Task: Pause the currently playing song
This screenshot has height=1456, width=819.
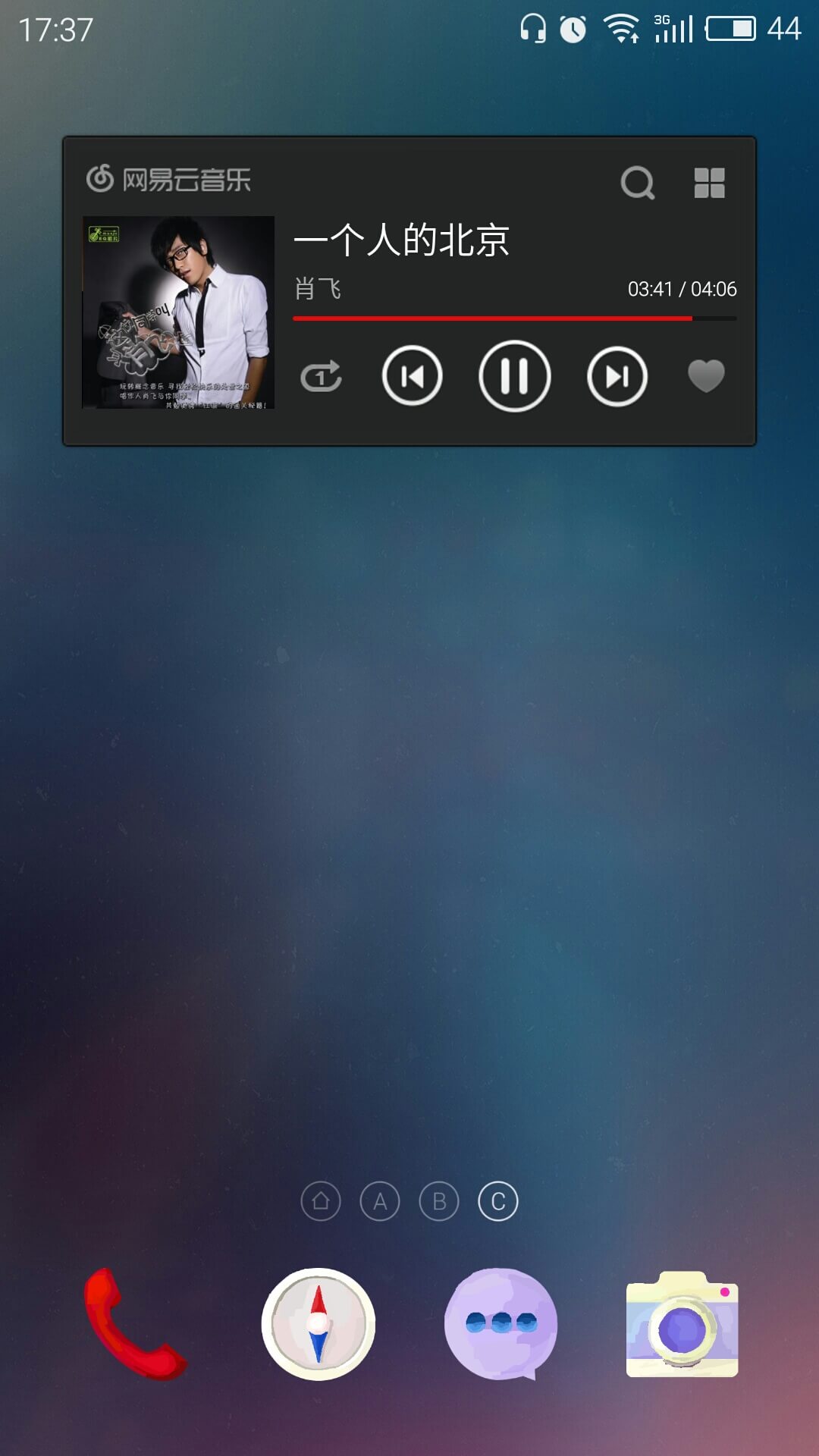Action: (515, 376)
